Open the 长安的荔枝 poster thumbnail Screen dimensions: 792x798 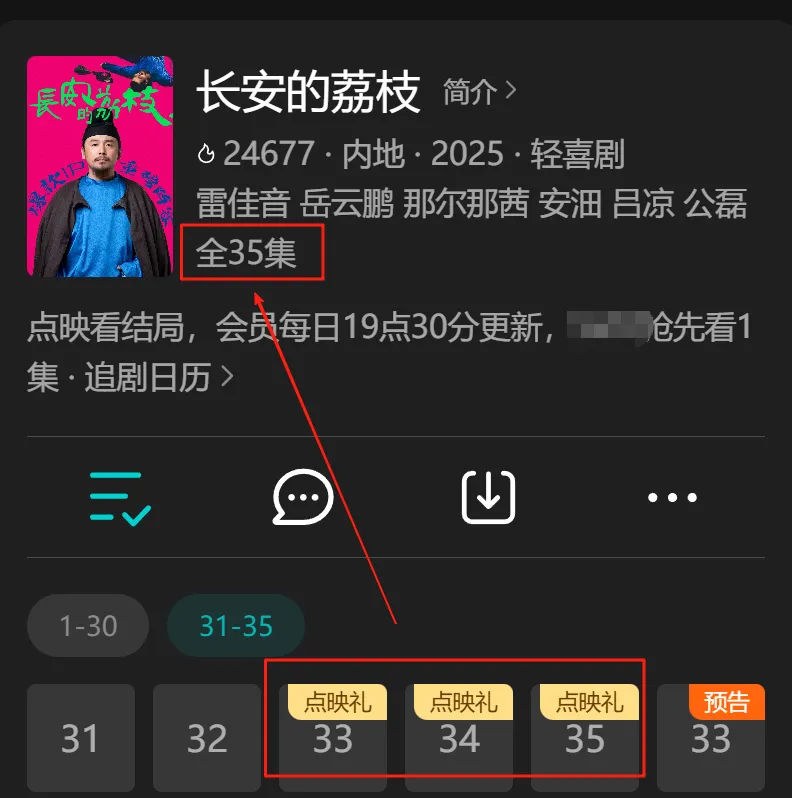click(x=100, y=166)
